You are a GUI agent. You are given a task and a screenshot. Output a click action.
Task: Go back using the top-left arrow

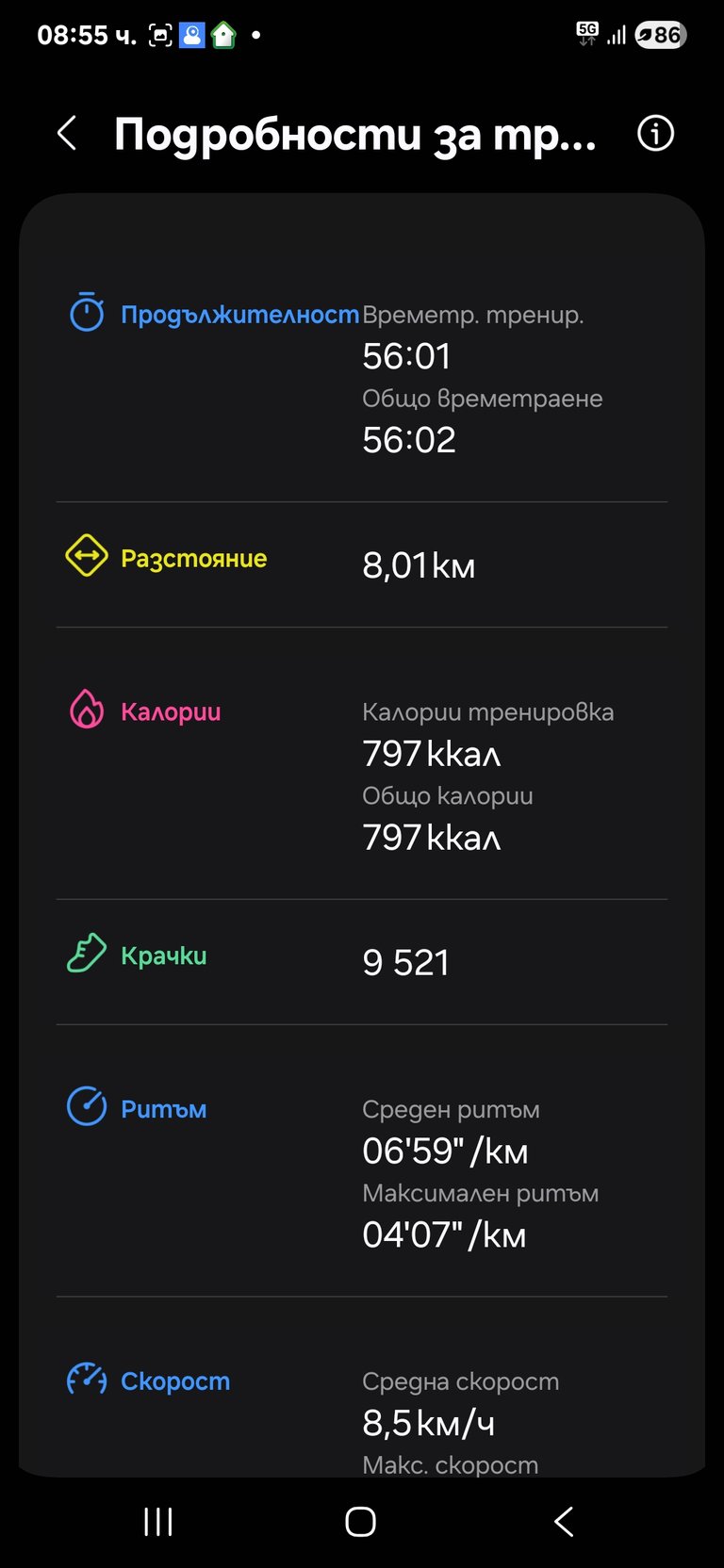click(67, 134)
